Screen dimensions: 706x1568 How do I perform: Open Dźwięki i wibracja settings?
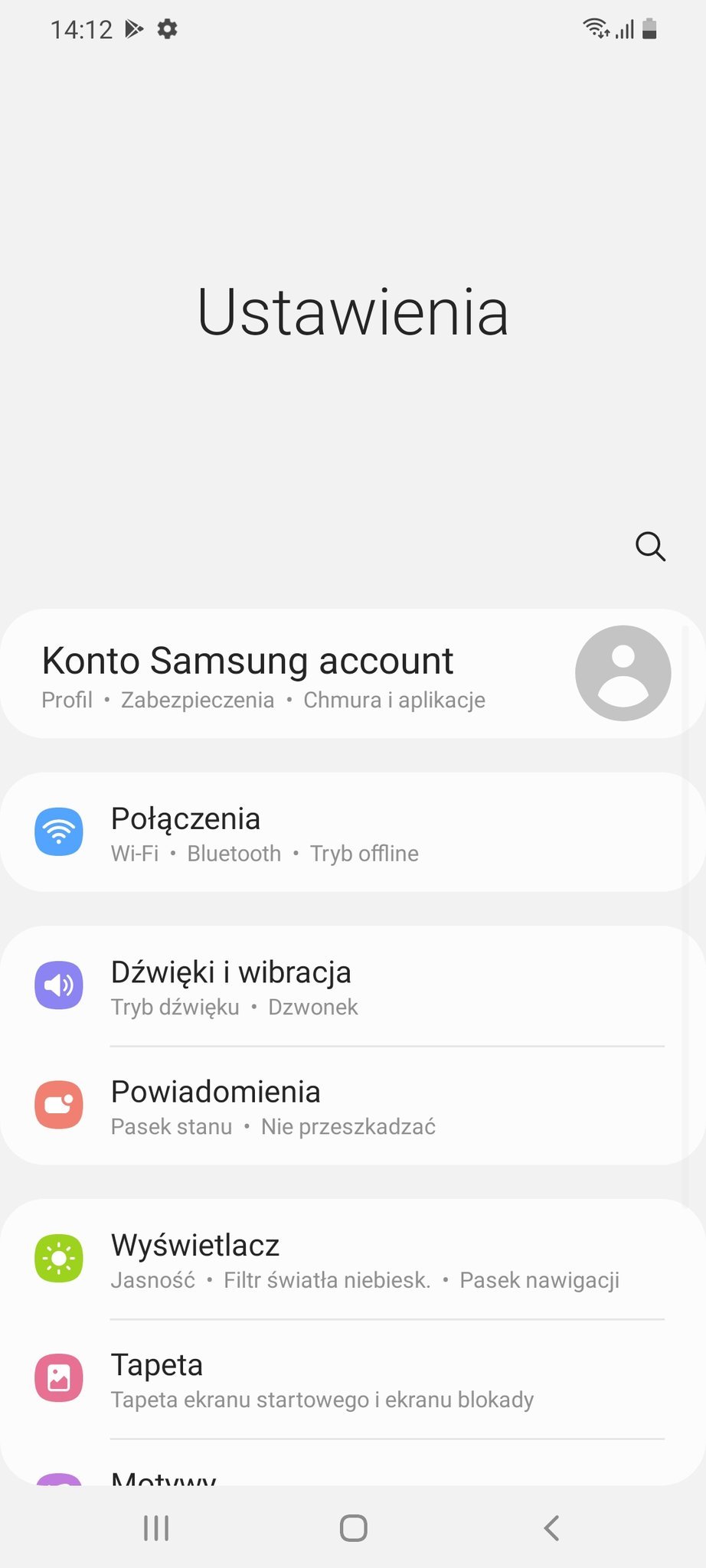pos(353,986)
